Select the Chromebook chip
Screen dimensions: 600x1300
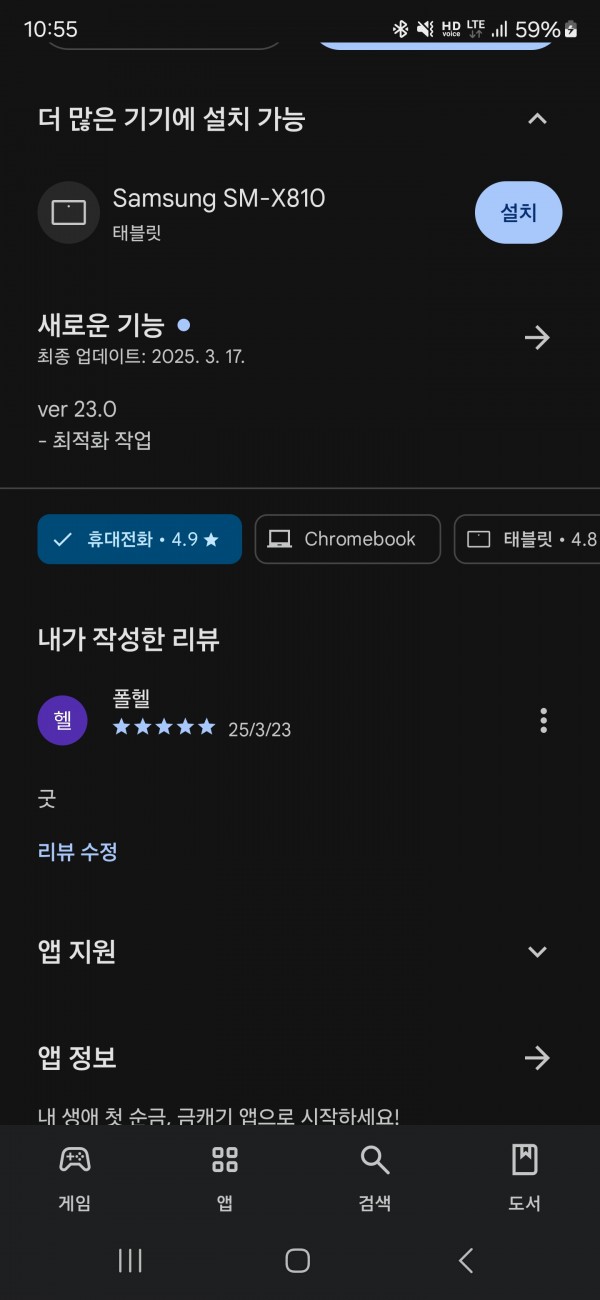[x=348, y=539]
